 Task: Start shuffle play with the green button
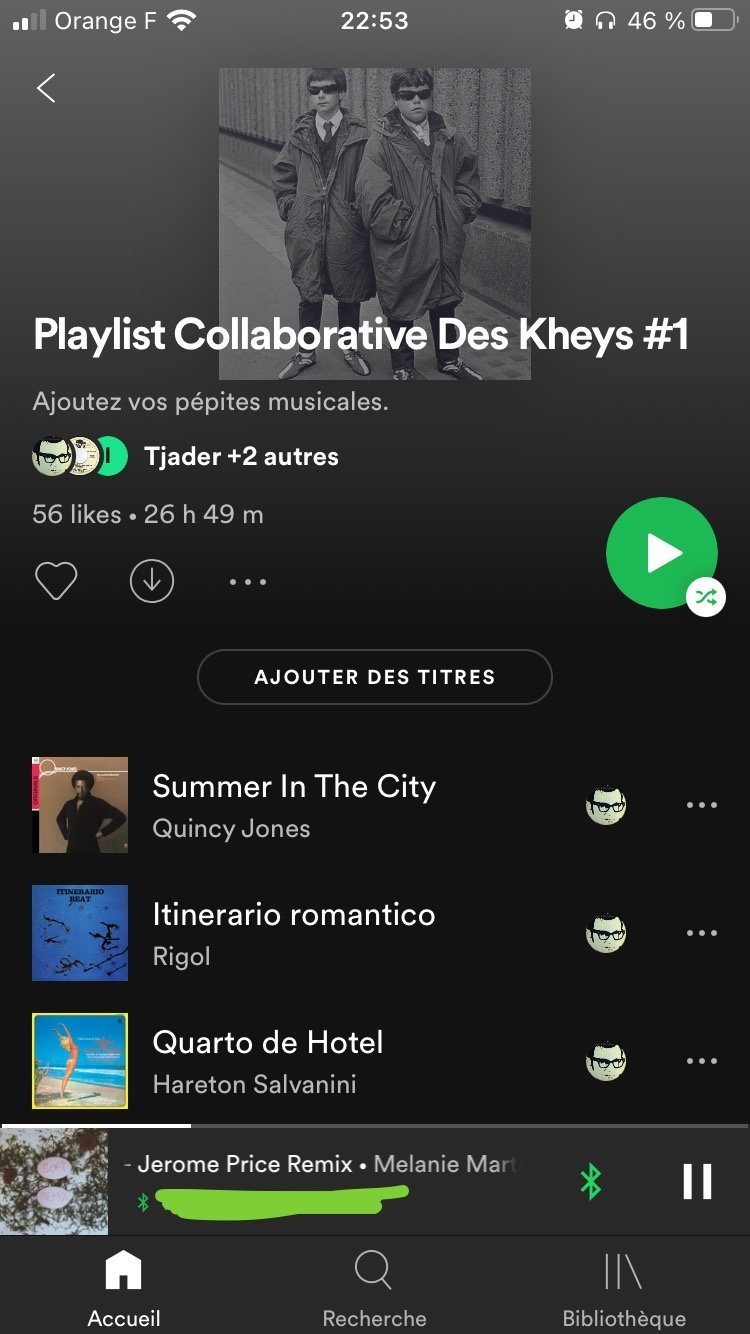tap(662, 553)
